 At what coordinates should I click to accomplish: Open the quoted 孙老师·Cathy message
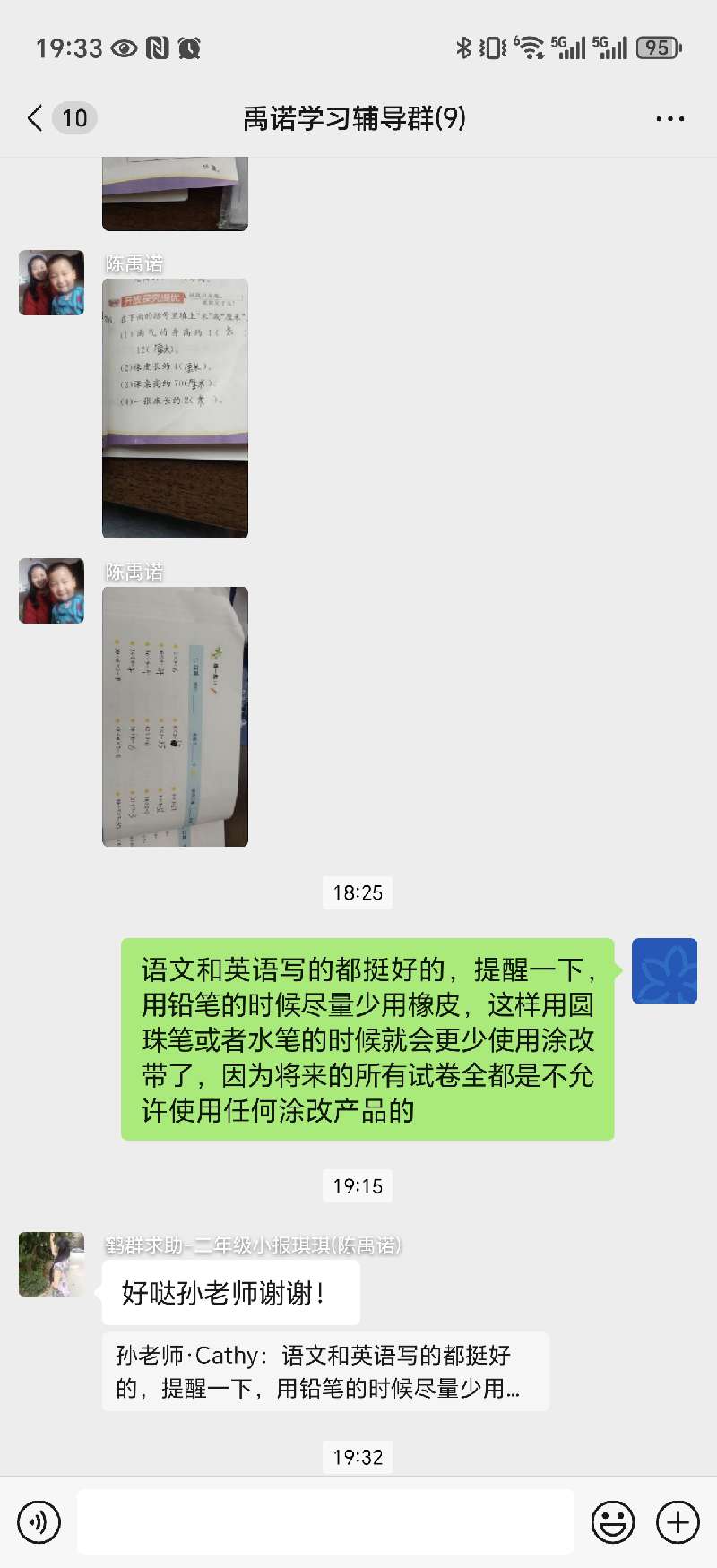click(x=324, y=1372)
